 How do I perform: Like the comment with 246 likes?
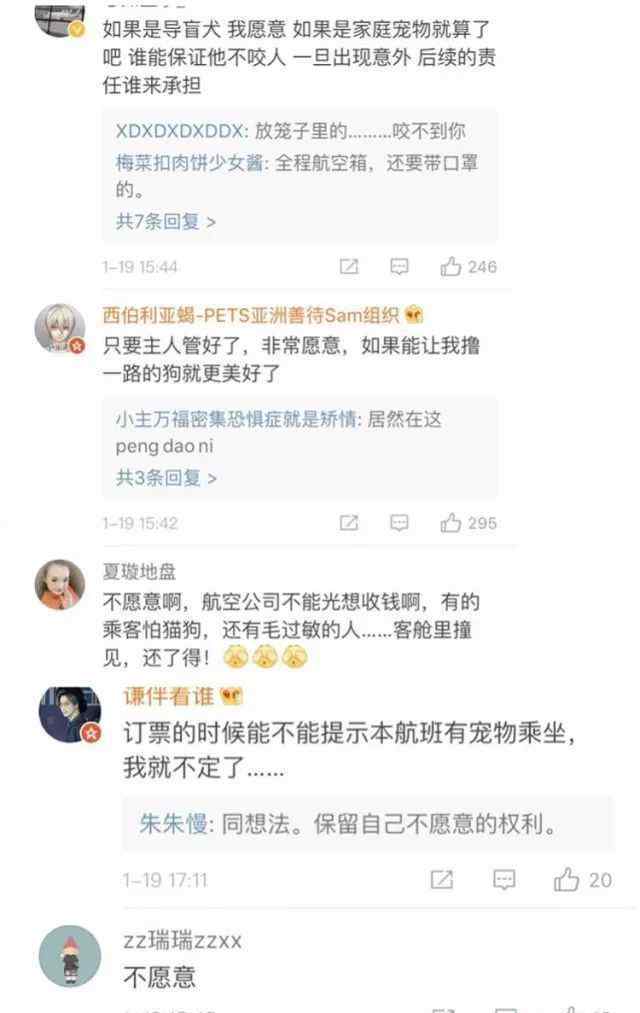click(x=451, y=267)
